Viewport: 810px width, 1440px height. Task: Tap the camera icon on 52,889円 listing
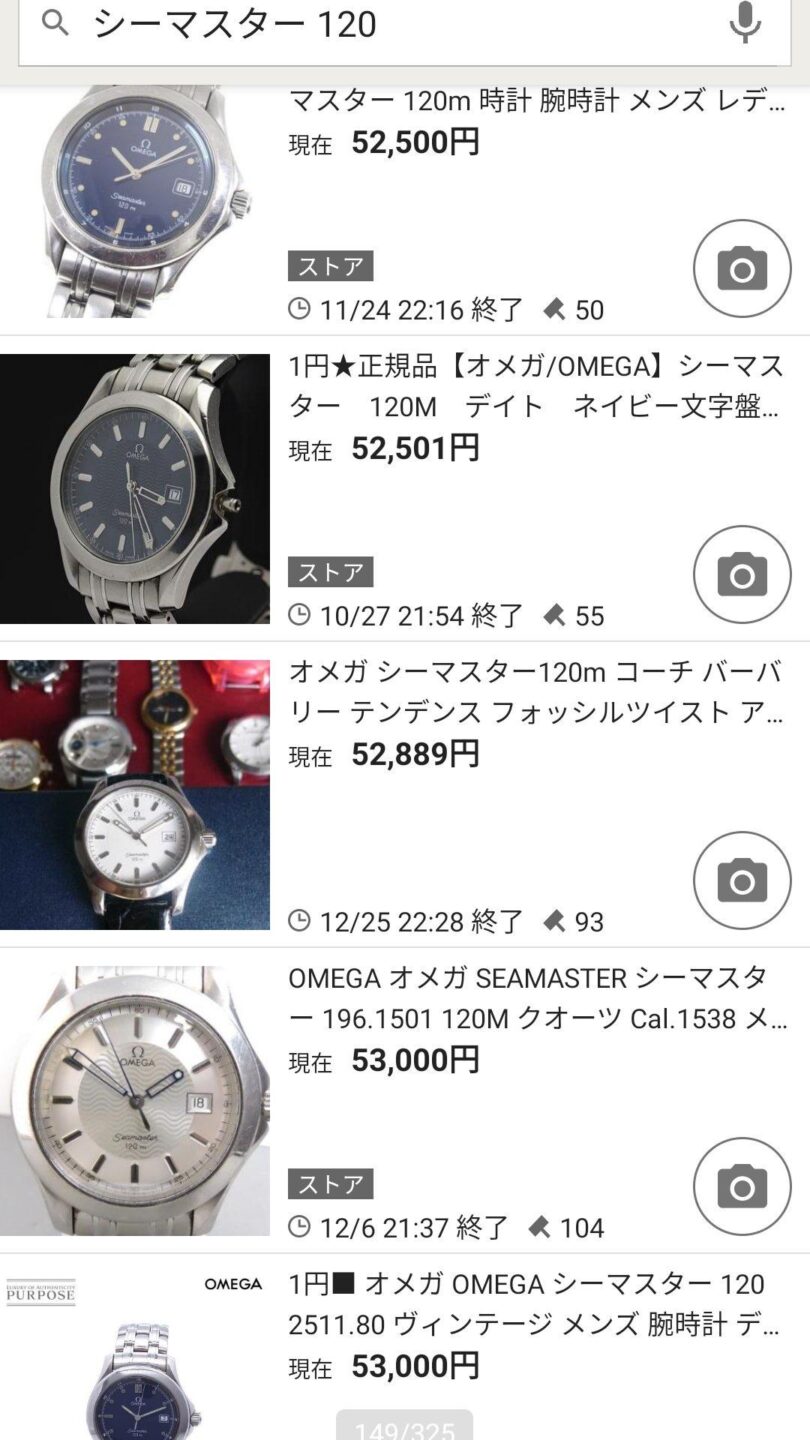(742, 881)
